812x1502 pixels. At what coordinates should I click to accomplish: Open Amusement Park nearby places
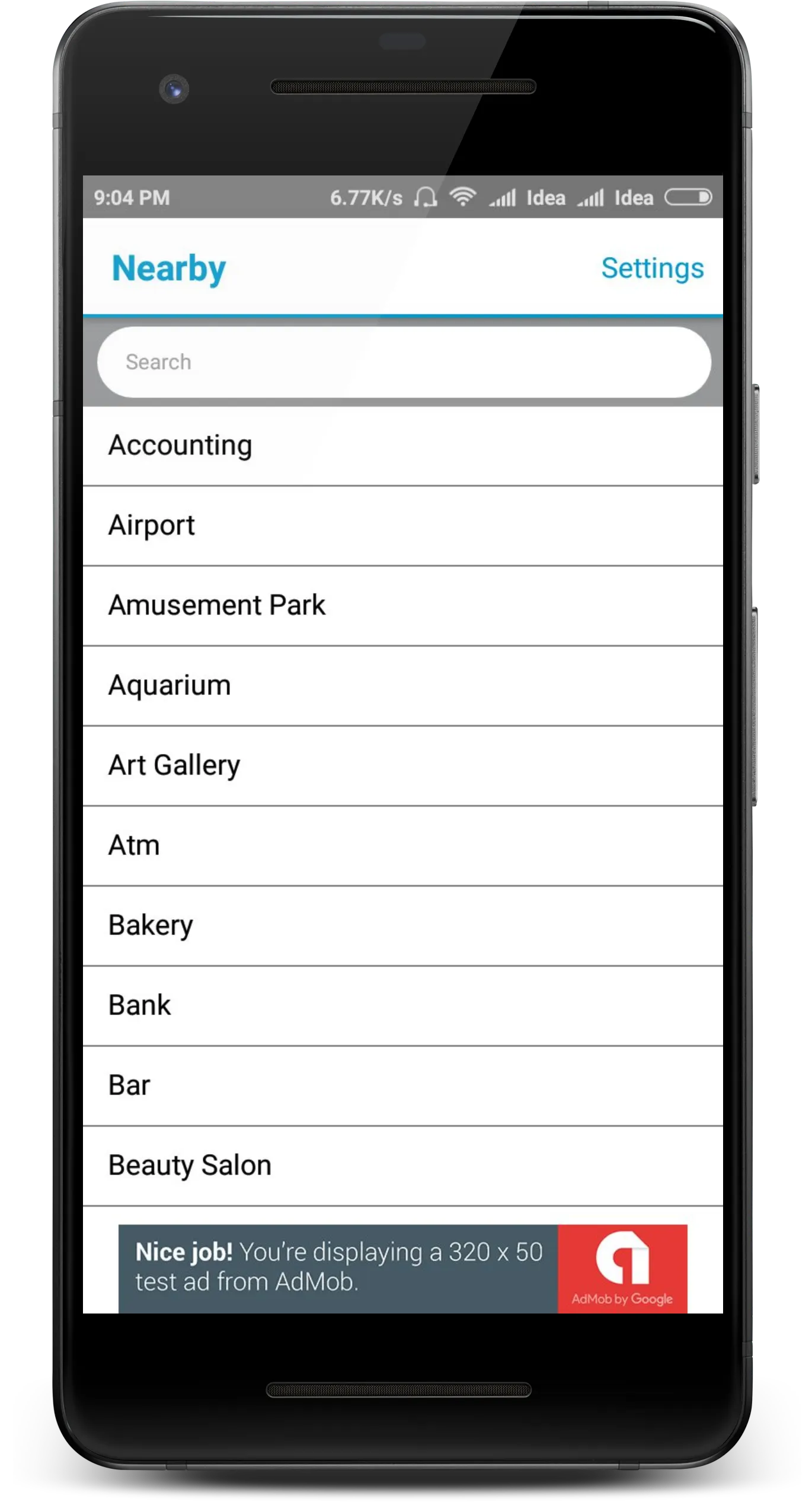click(x=403, y=606)
